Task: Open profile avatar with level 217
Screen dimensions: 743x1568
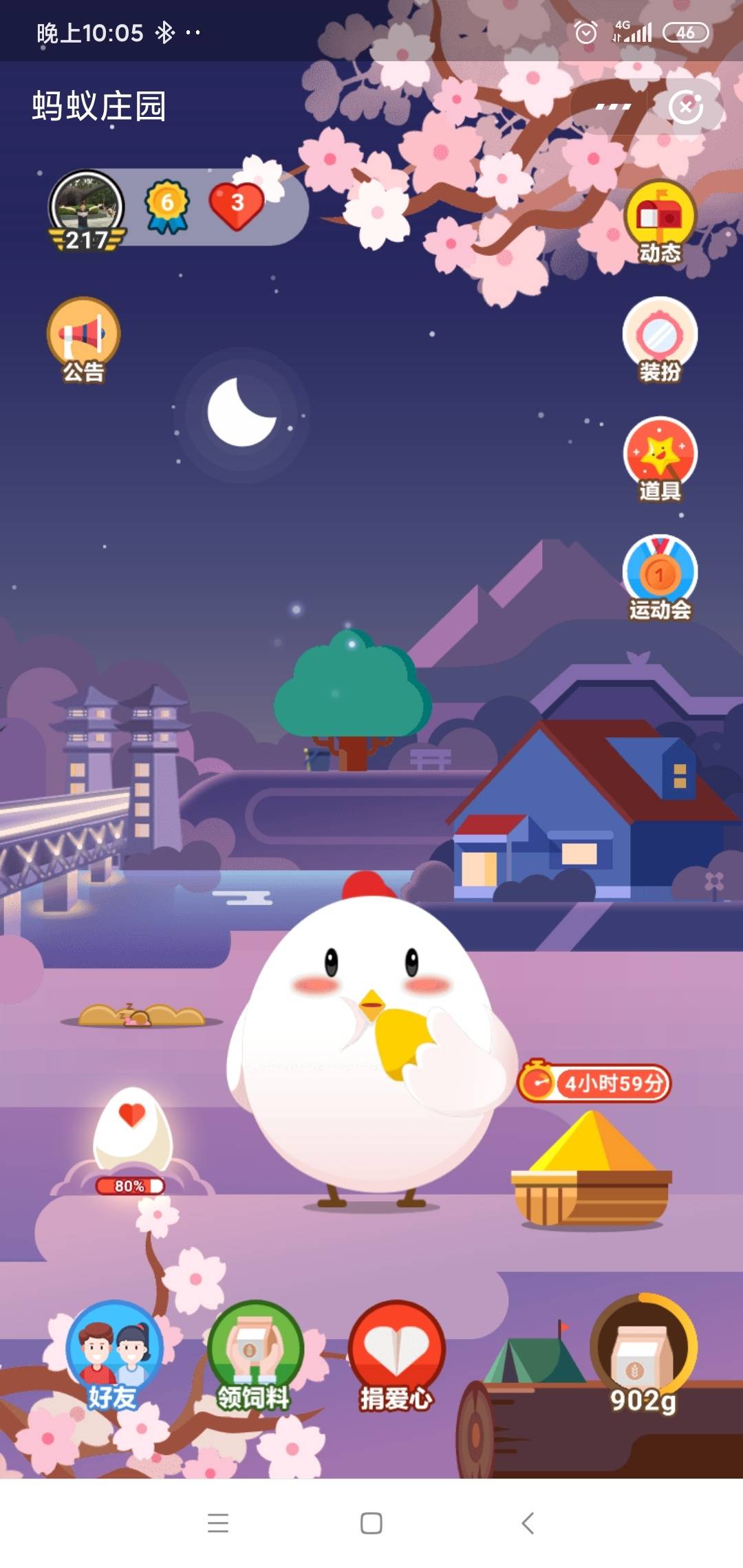Action: (x=87, y=209)
